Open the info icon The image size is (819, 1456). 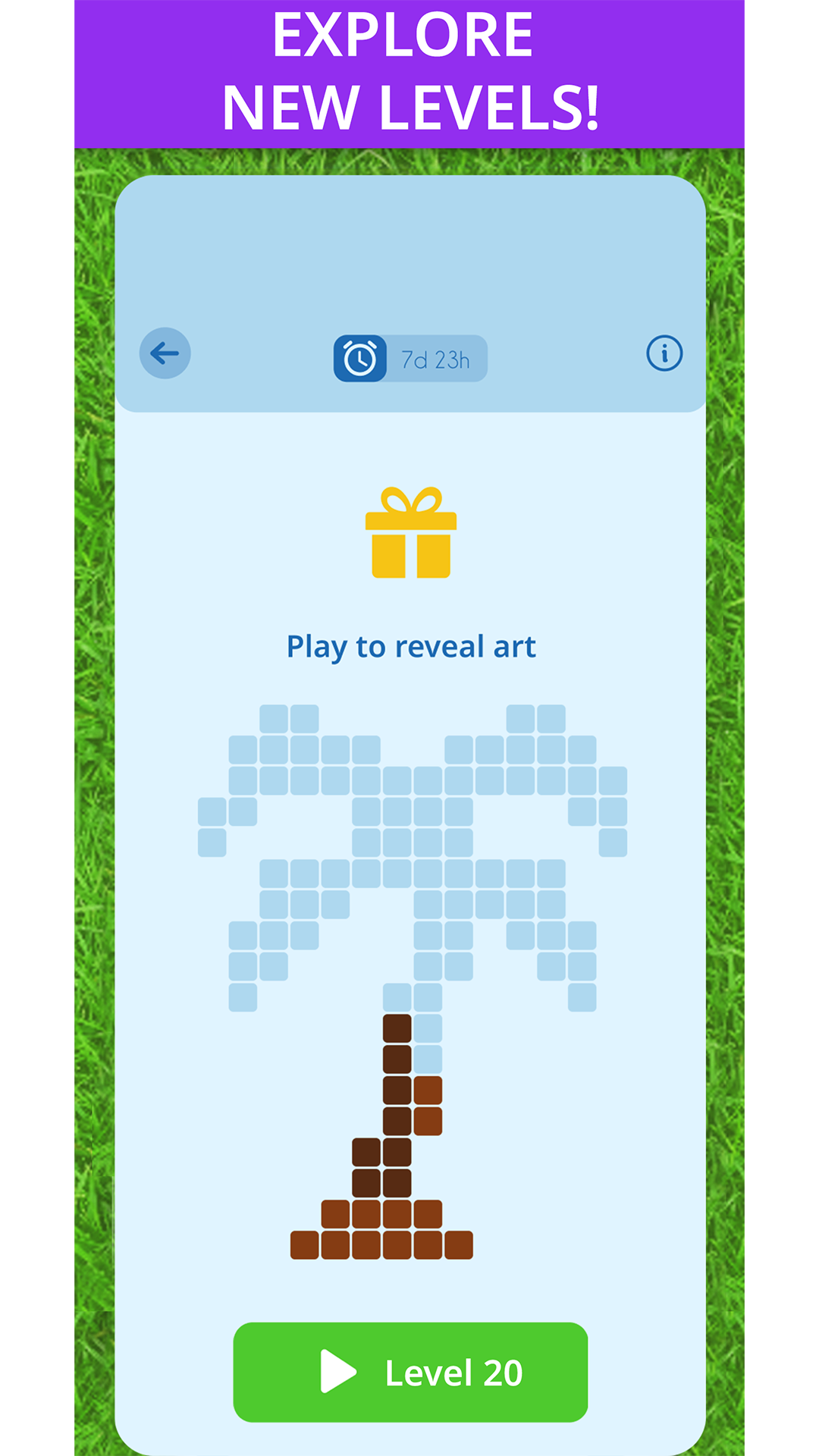[664, 353]
